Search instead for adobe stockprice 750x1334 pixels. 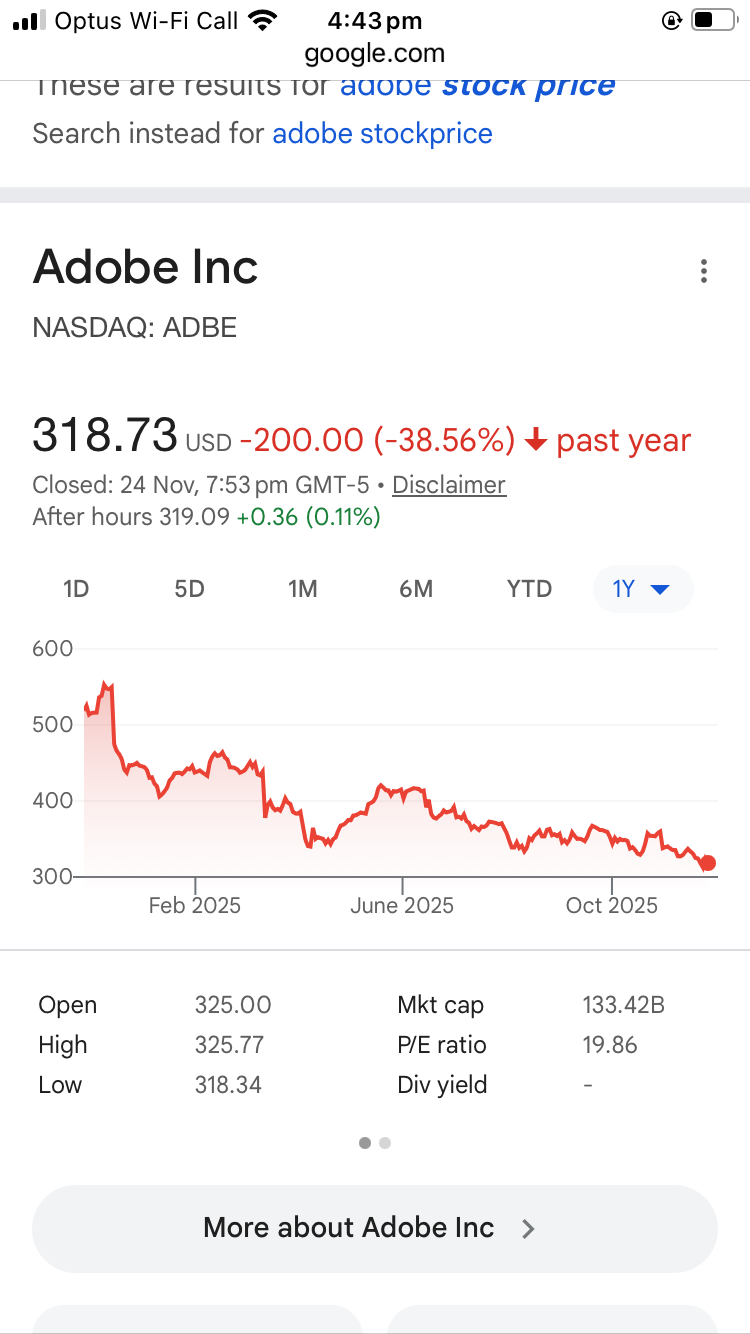pyautogui.click(x=382, y=134)
